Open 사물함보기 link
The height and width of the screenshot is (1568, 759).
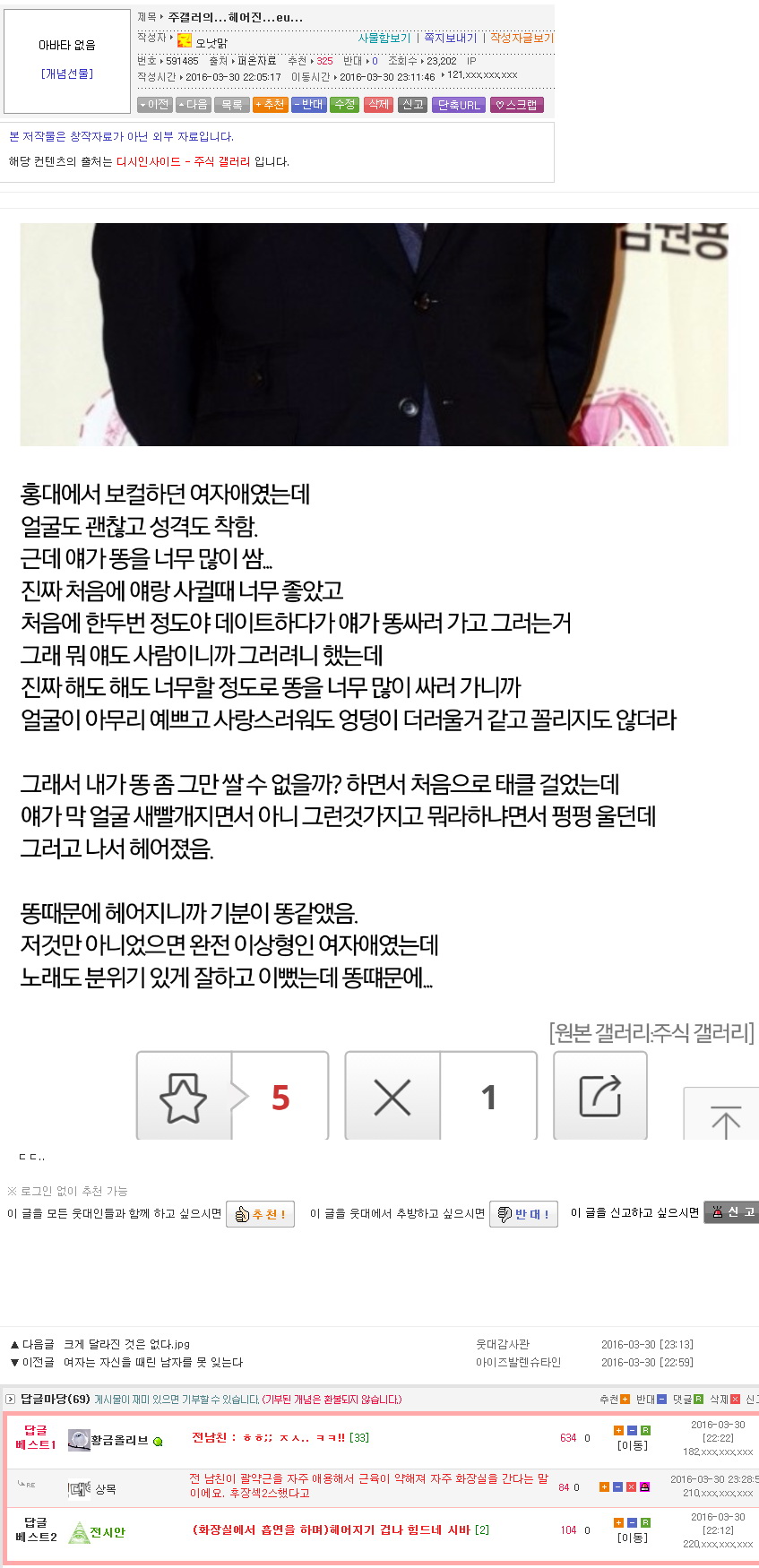click(x=384, y=38)
